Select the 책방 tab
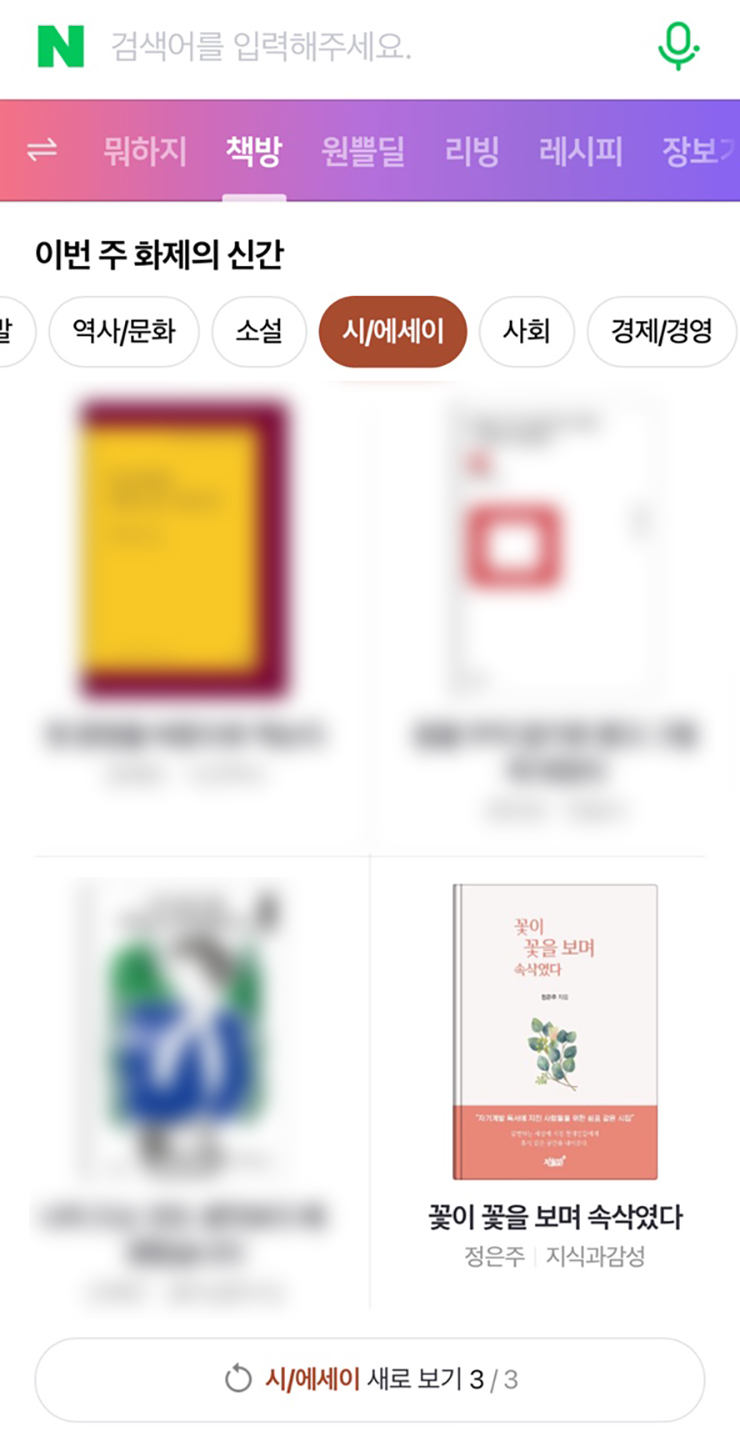This screenshot has height=1441, width=740. pyautogui.click(x=254, y=152)
